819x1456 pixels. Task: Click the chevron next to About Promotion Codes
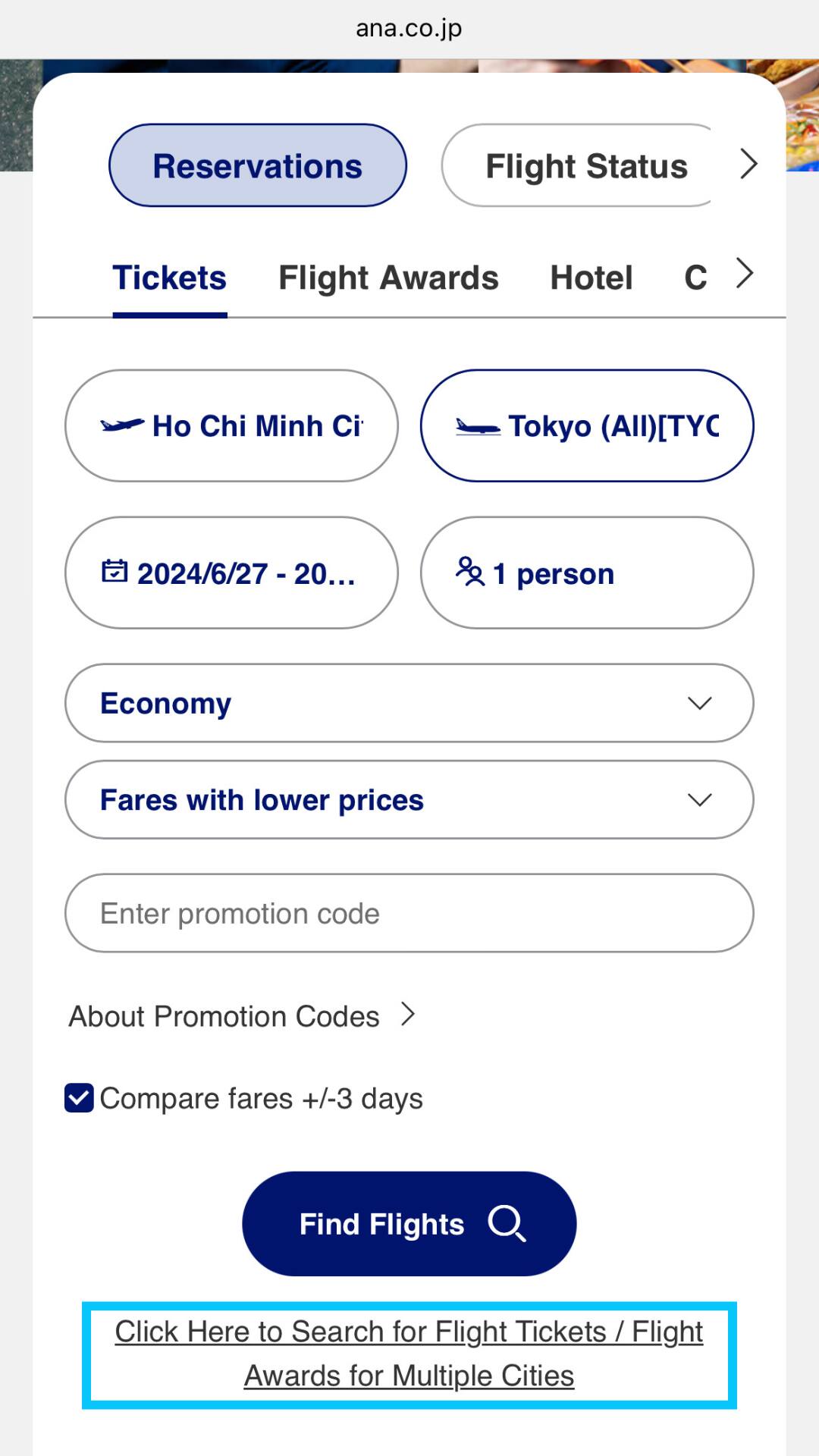(x=407, y=1015)
